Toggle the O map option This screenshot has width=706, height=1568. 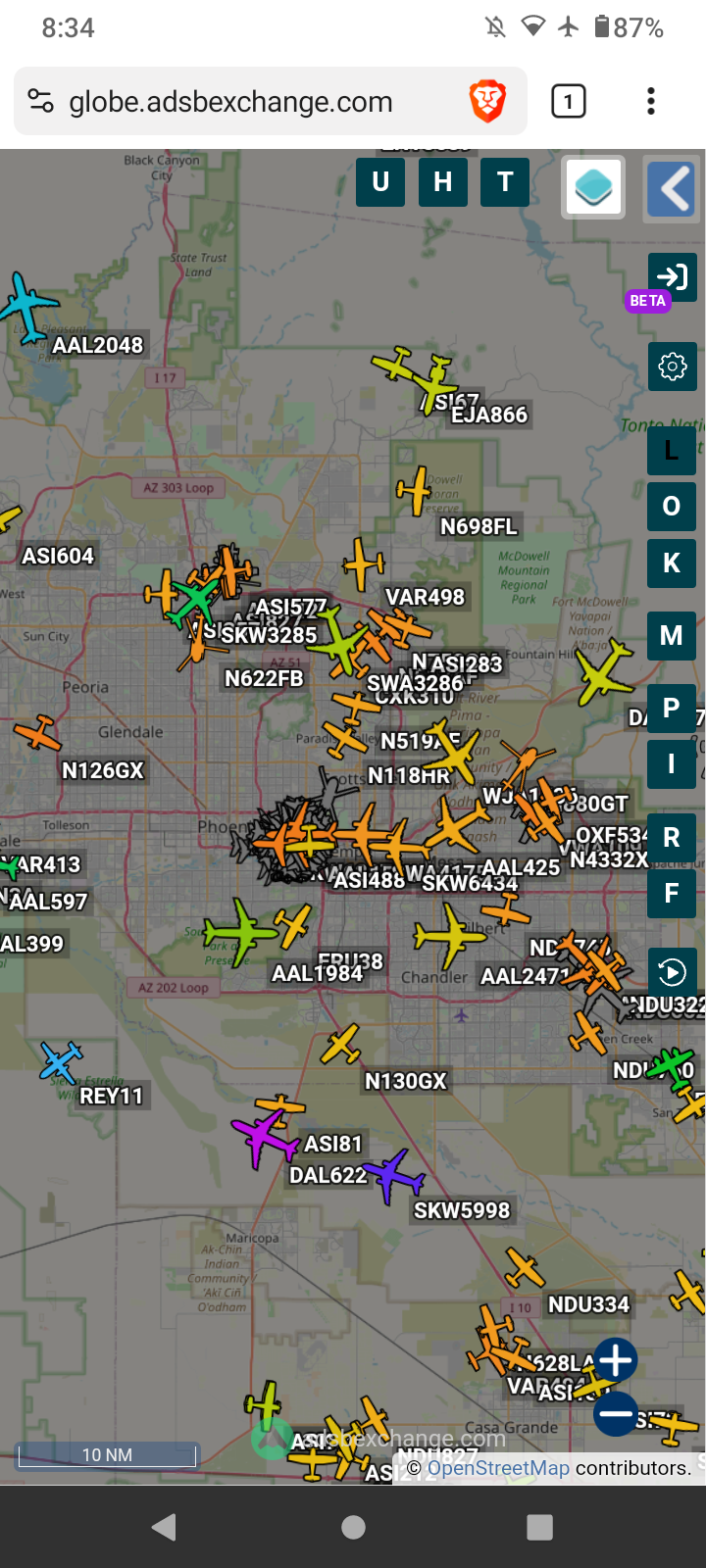[x=672, y=507]
